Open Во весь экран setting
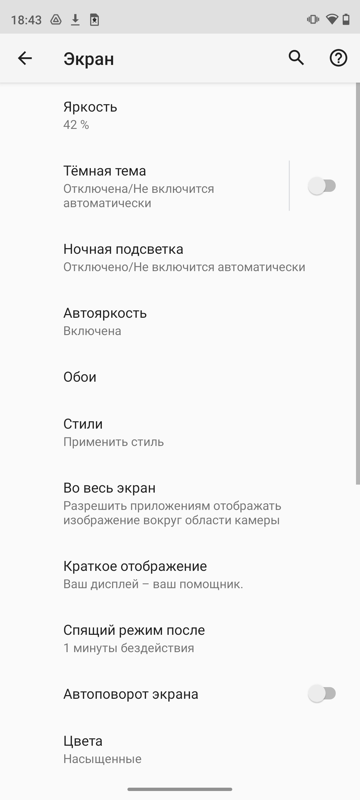 point(180,504)
